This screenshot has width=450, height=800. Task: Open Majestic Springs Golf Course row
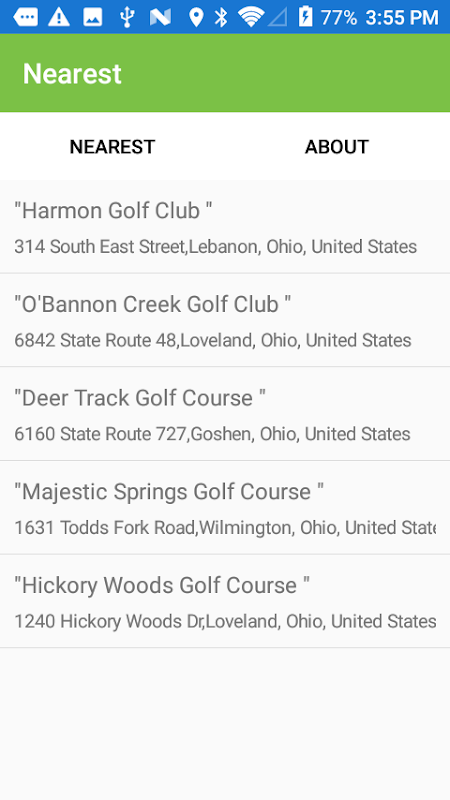225,508
